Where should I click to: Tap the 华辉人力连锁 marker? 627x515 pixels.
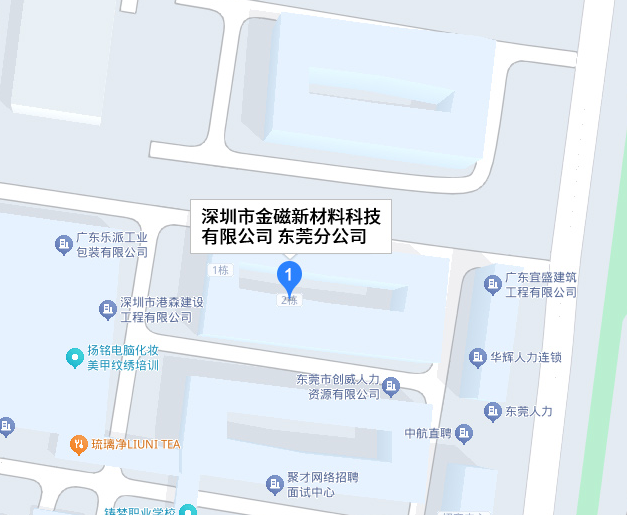pos(478,357)
